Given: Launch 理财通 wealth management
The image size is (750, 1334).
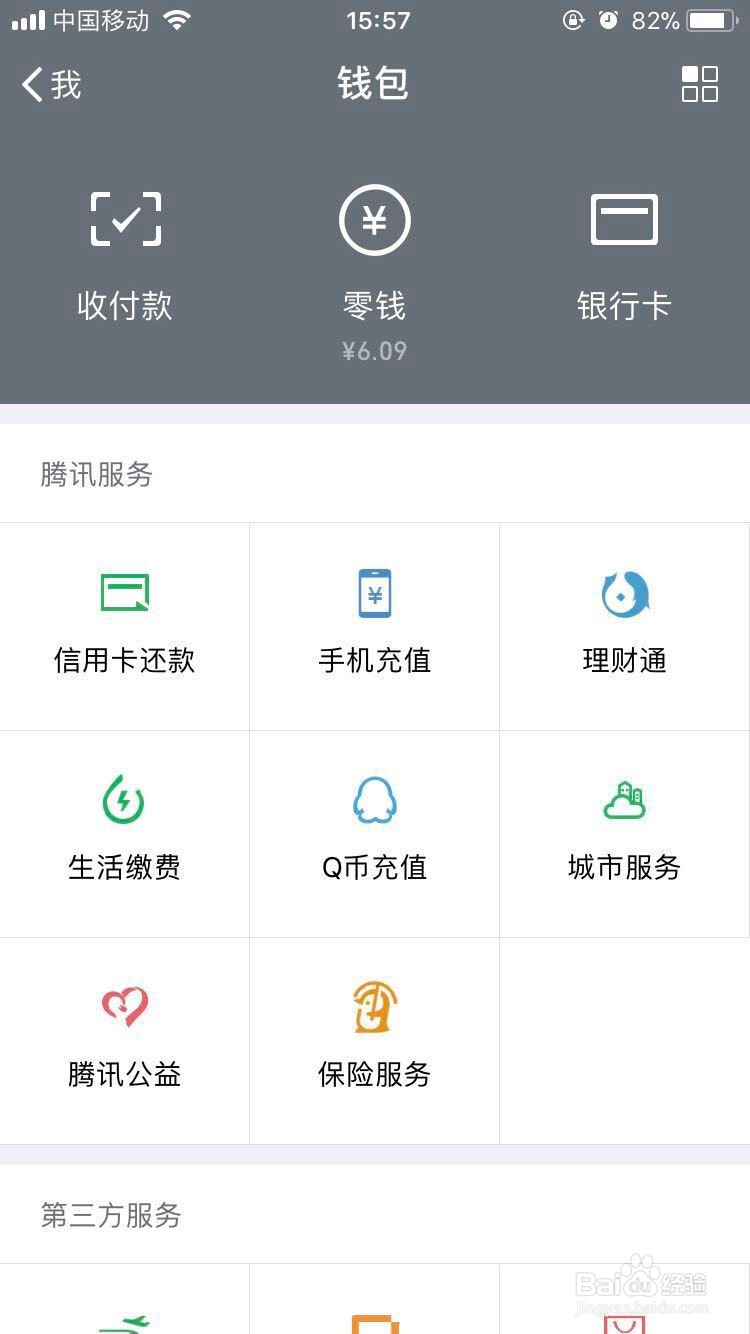Looking at the screenshot, I should (624, 626).
